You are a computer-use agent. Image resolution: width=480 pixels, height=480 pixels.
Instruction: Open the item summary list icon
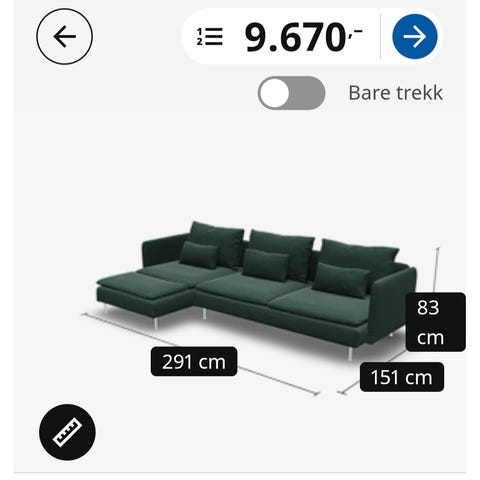210,37
